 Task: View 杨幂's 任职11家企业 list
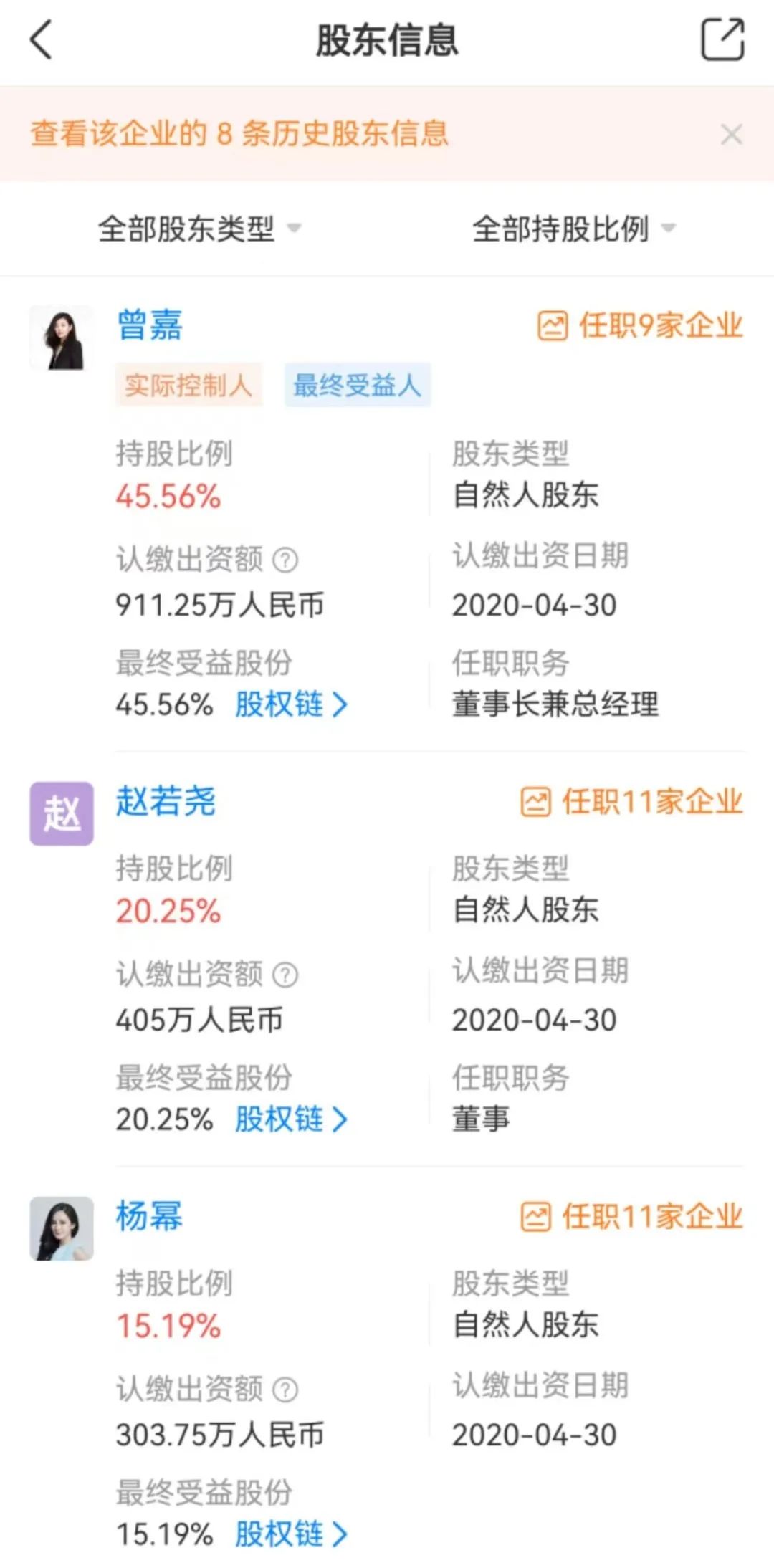631,1217
